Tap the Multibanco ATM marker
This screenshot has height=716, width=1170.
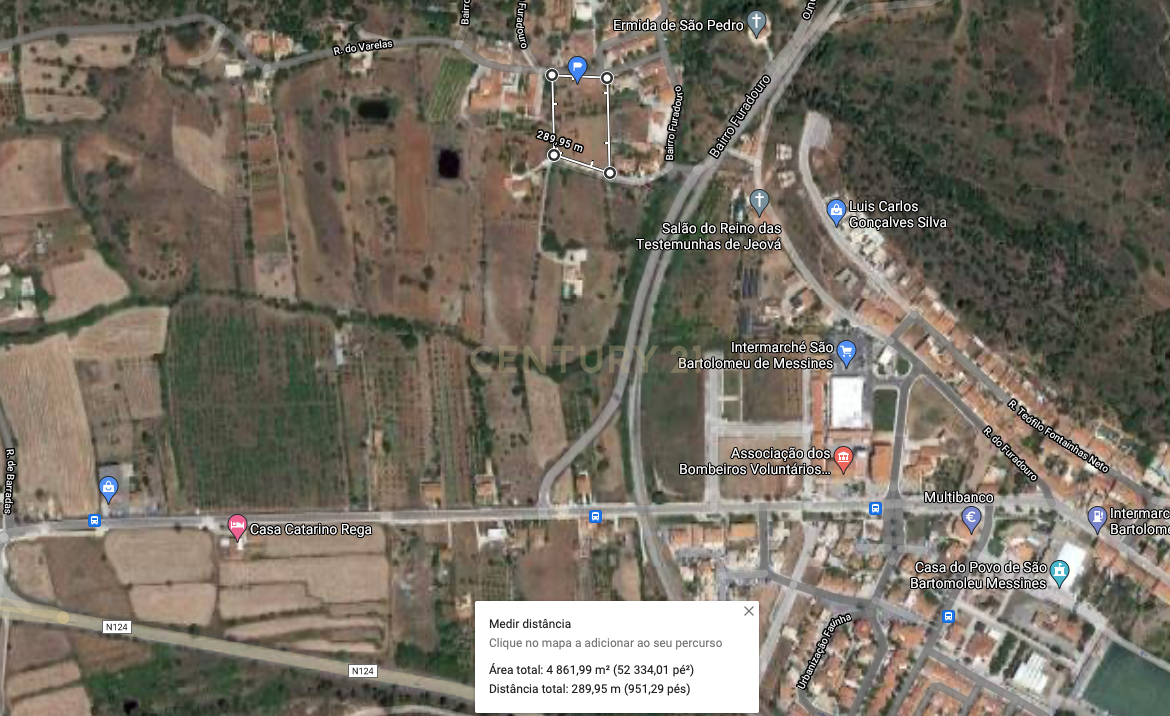coord(970,516)
